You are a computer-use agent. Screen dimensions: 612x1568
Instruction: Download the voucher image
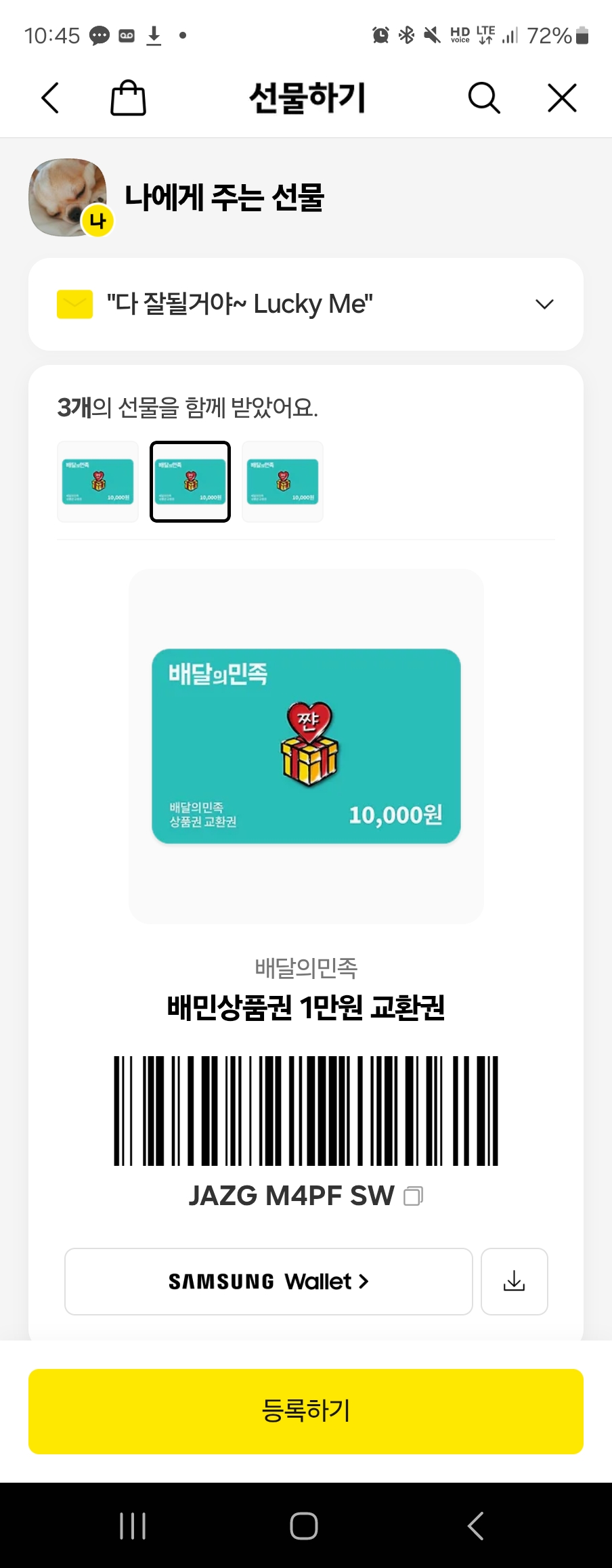[x=514, y=1282]
